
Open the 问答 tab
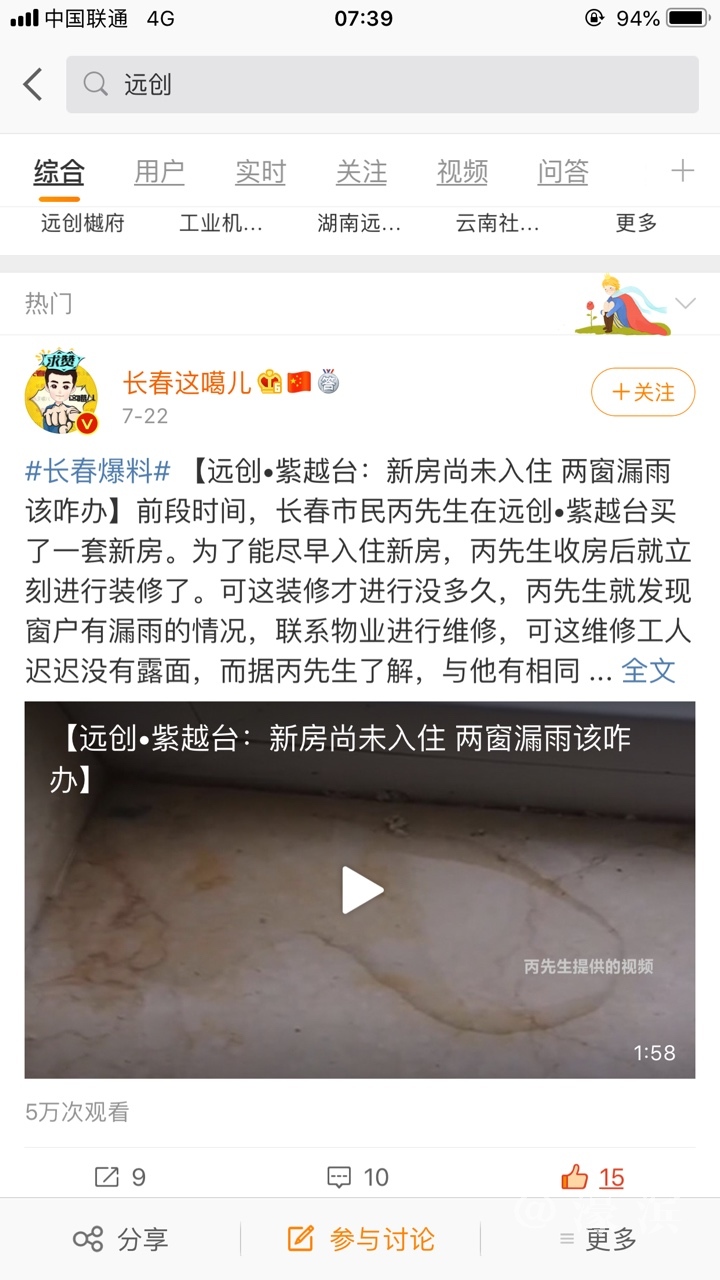point(563,172)
